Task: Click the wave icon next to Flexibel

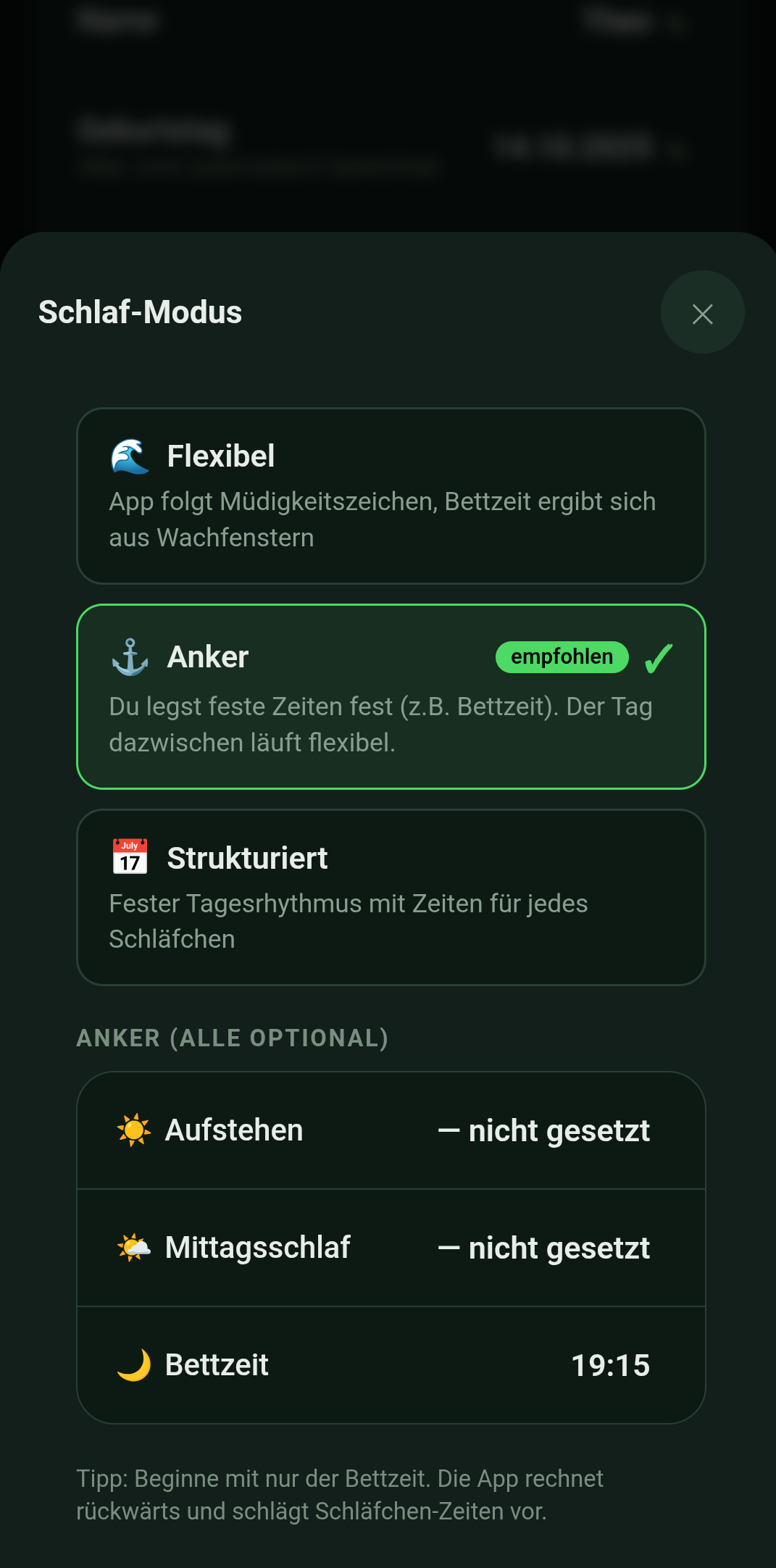Action: (129, 456)
